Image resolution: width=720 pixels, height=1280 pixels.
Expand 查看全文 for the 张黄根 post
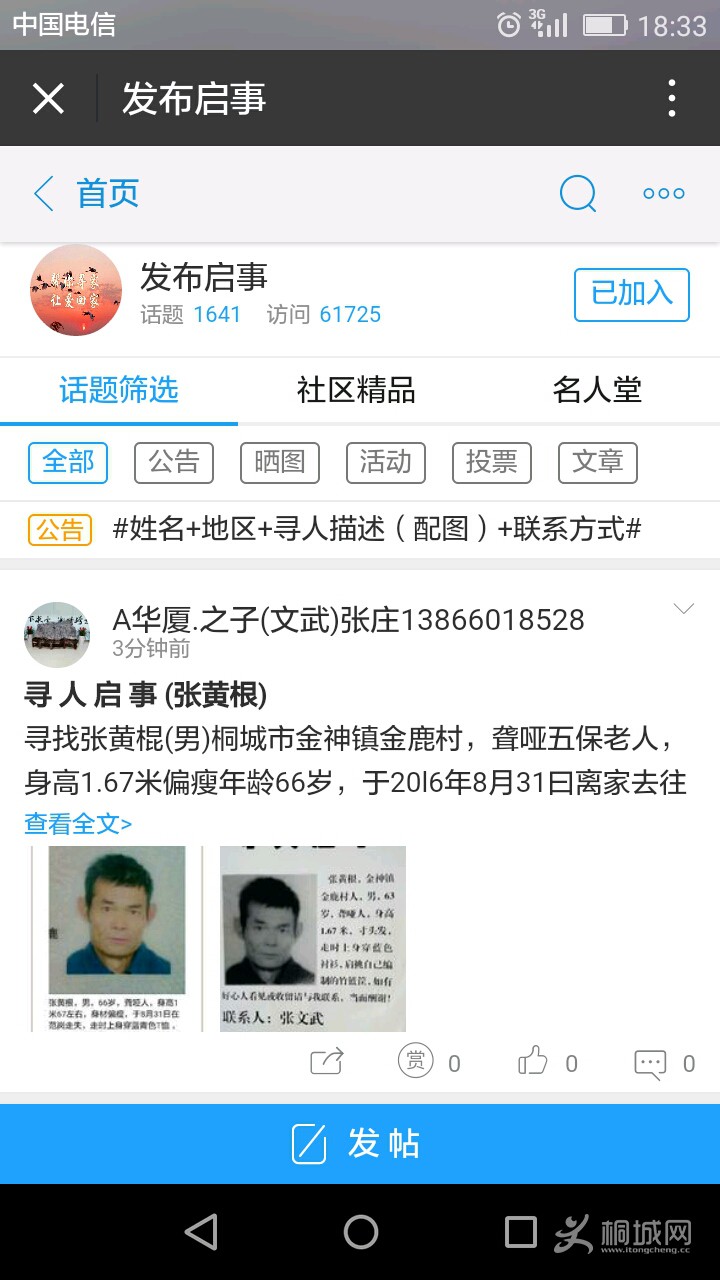click(78, 824)
